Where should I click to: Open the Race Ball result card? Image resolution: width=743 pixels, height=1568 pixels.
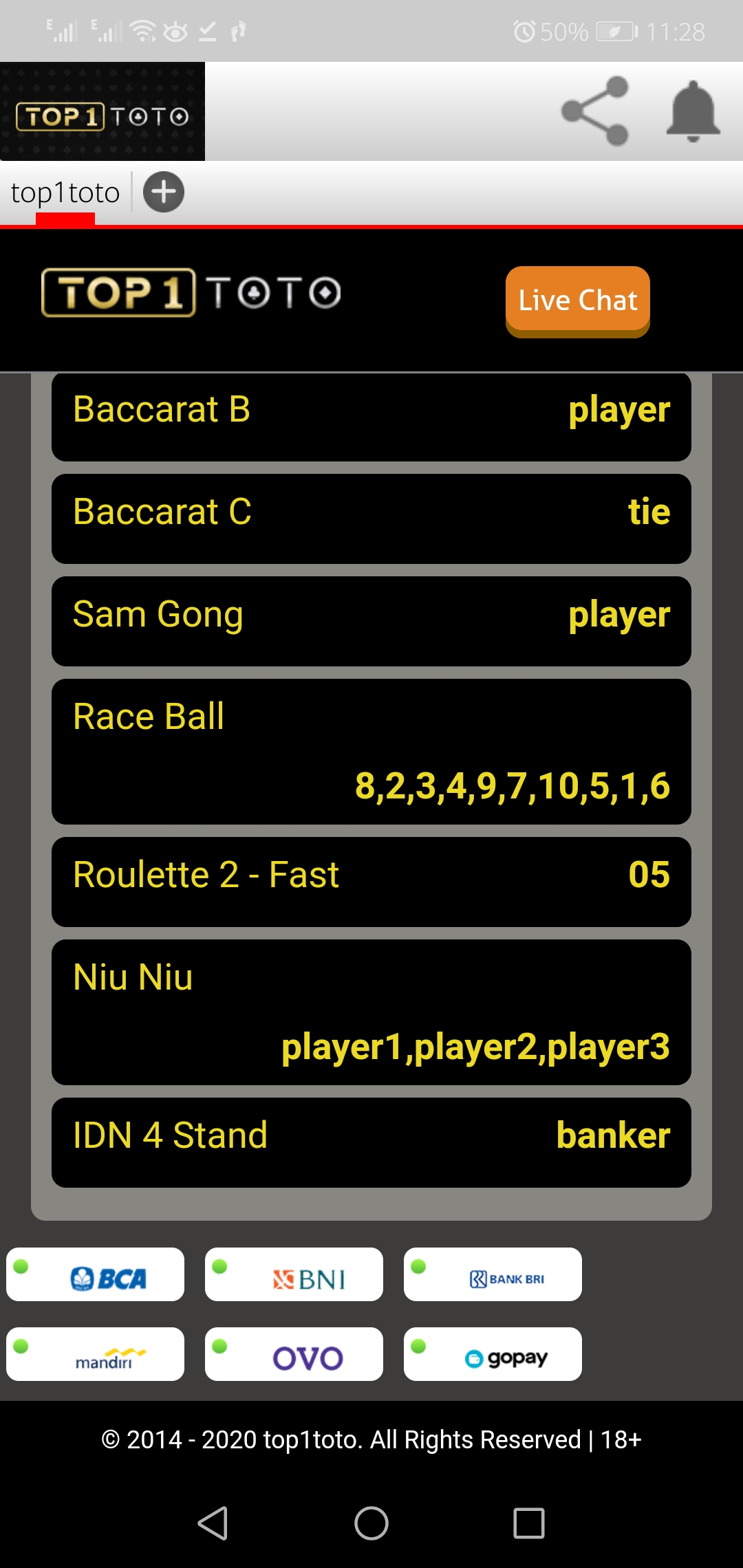[x=371, y=751]
